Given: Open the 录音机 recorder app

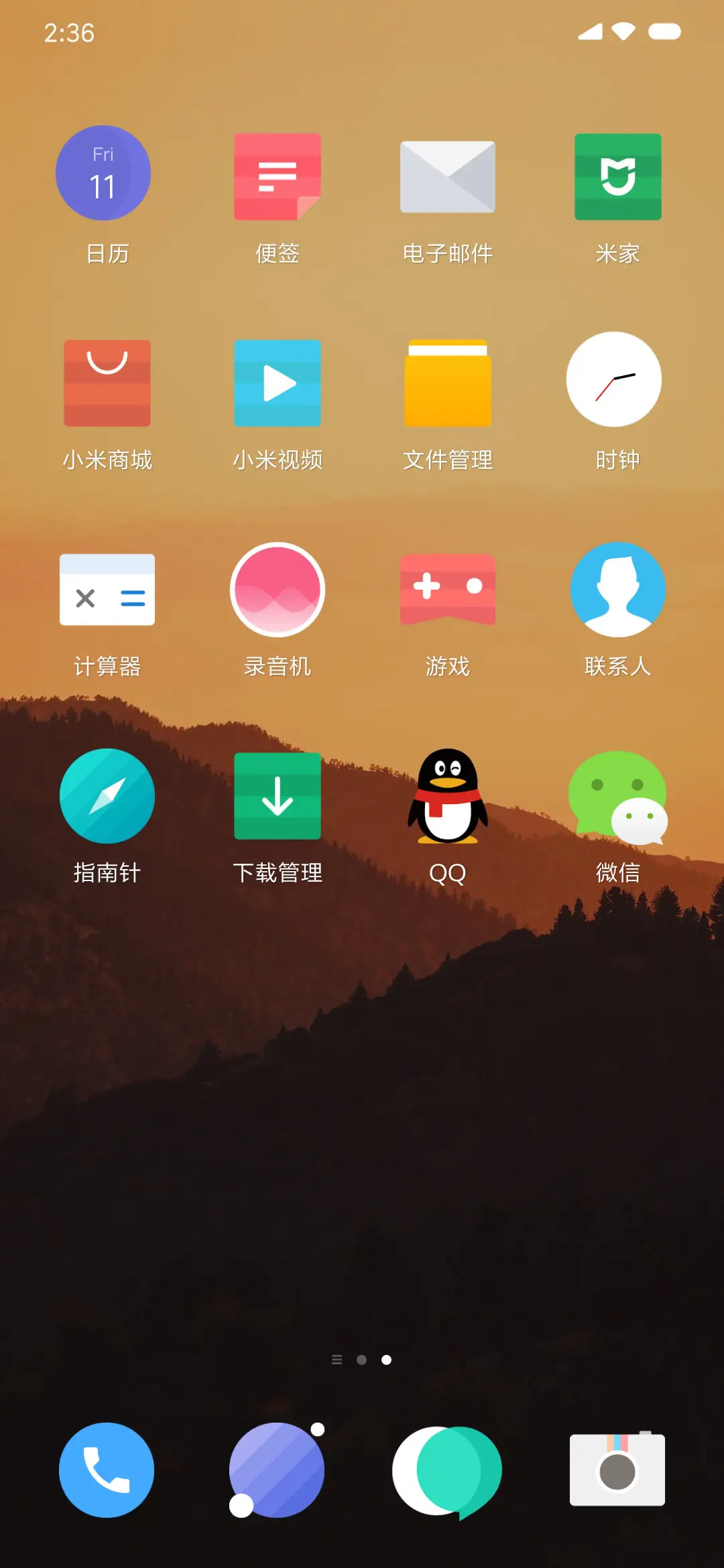Looking at the screenshot, I should pos(278,590).
